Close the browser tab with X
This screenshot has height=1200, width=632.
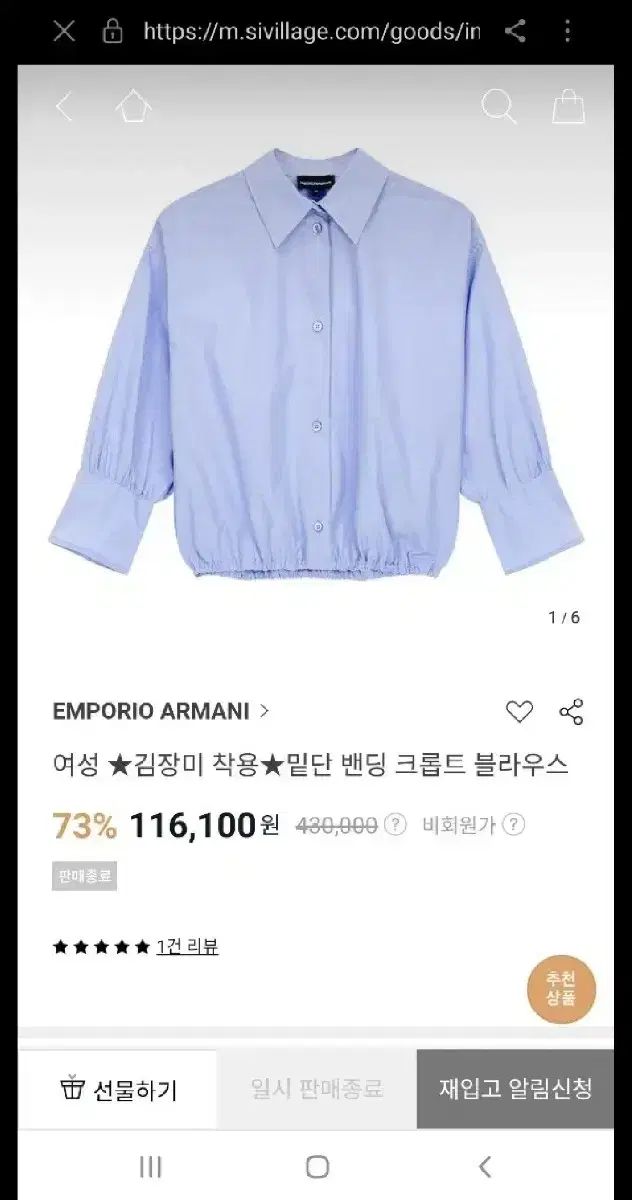coord(64,31)
